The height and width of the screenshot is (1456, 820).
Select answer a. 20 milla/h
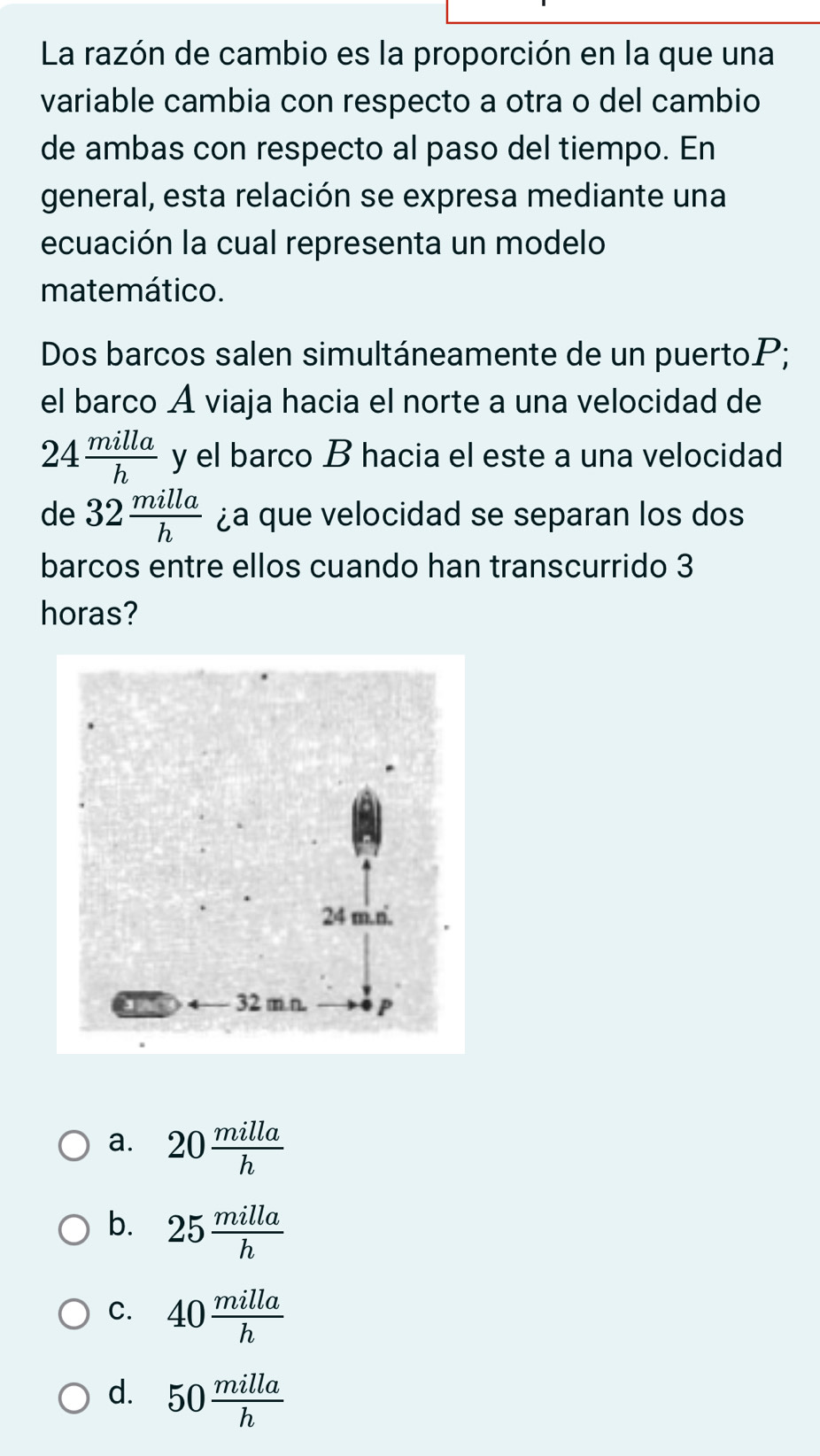pos(74,1145)
